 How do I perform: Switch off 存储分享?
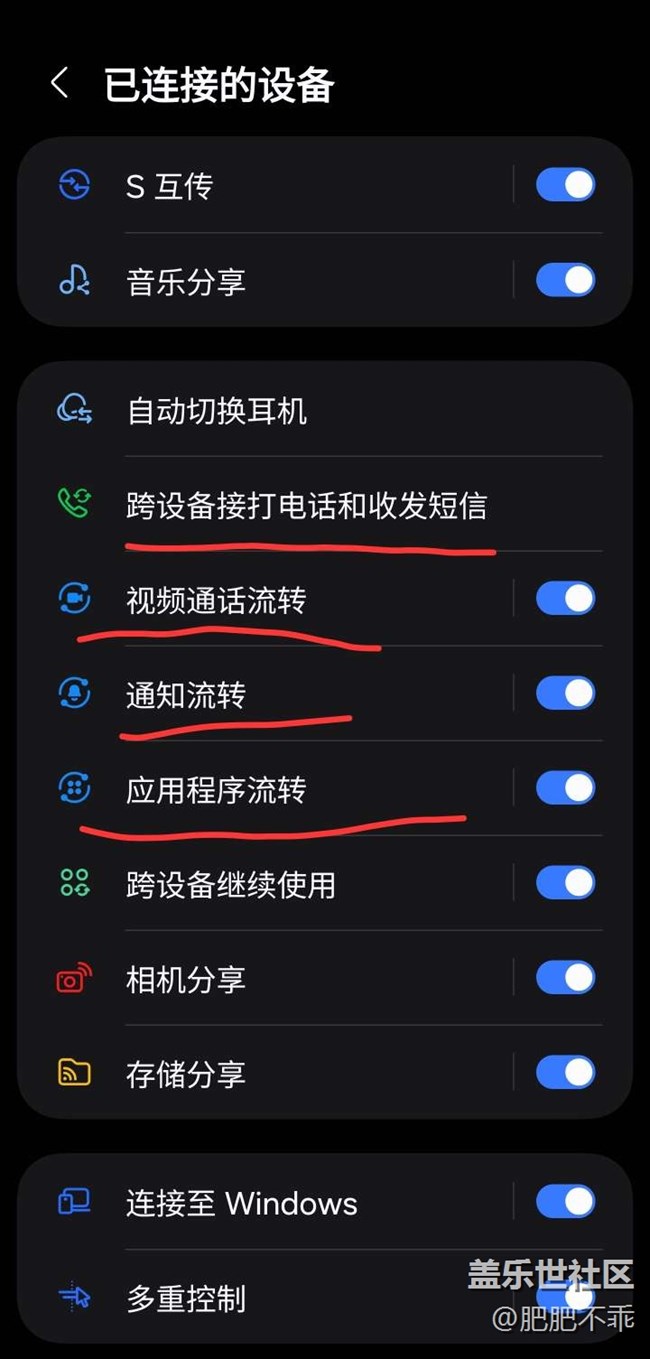point(565,1073)
